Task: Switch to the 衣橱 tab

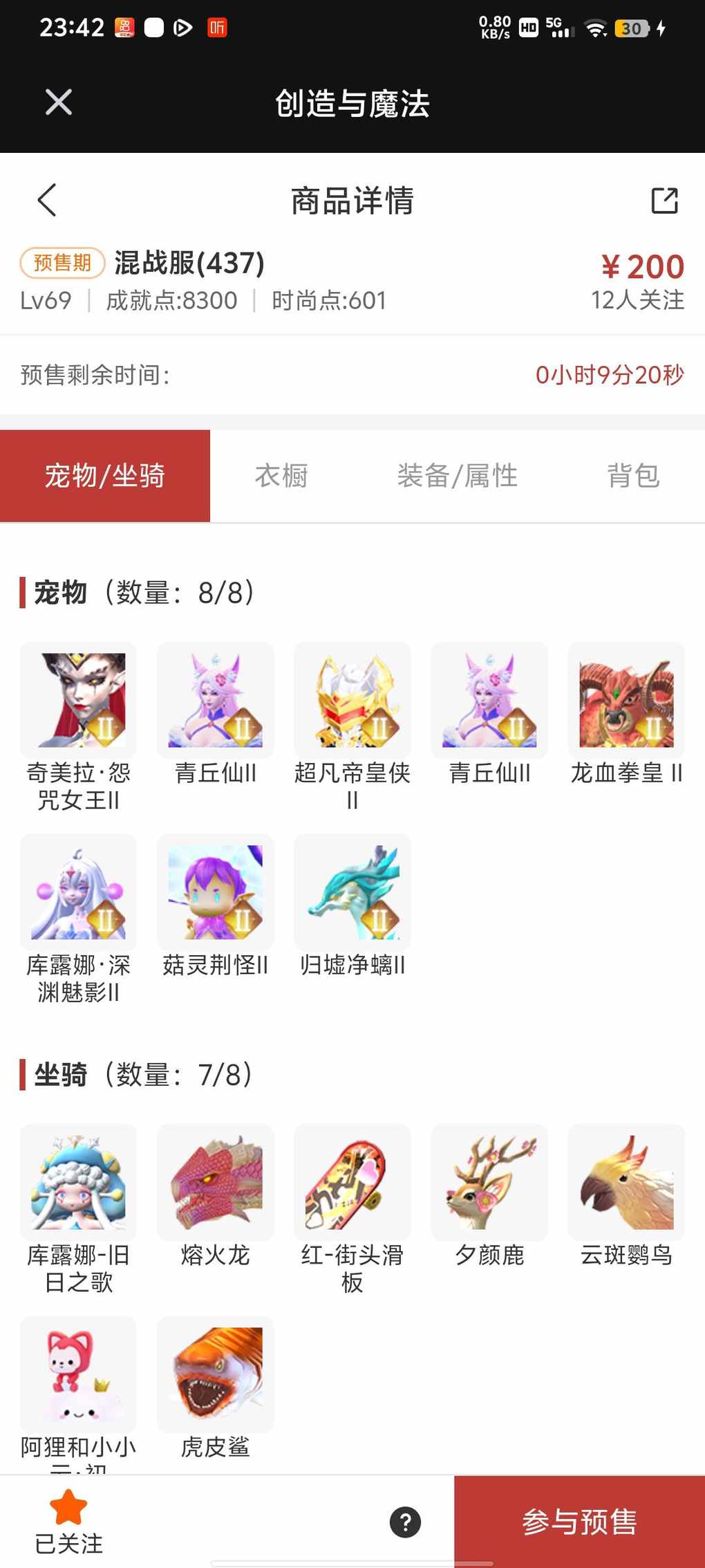Action: point(281,476)
